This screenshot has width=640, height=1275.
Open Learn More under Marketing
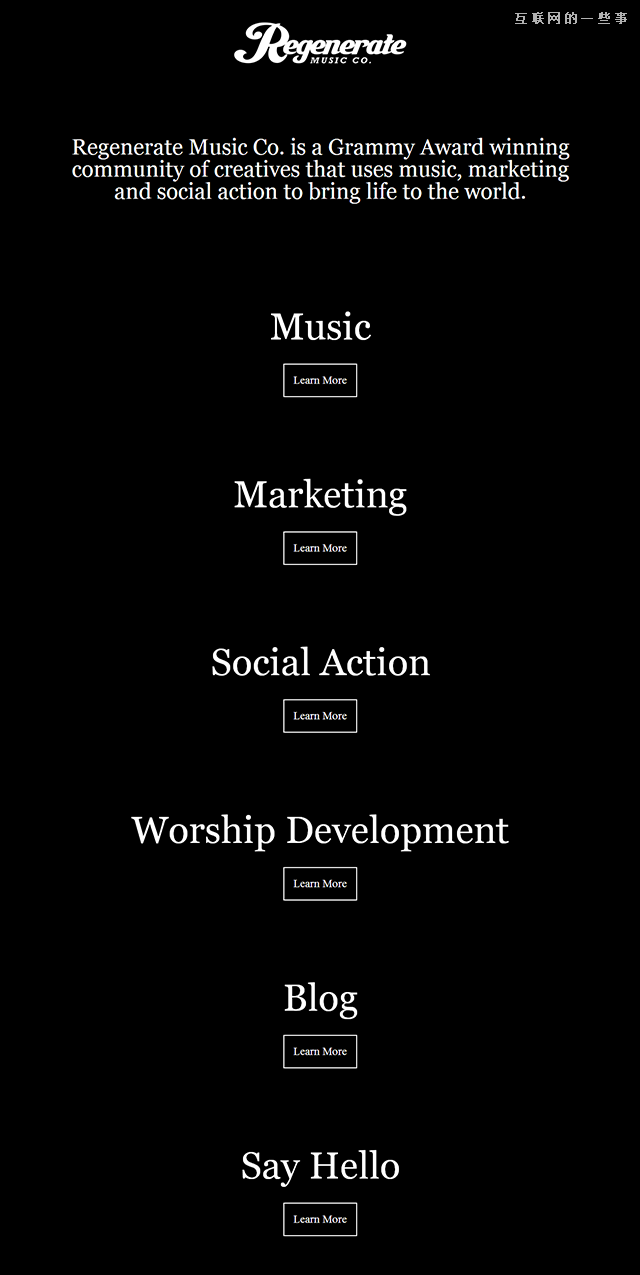coord(320,548)
